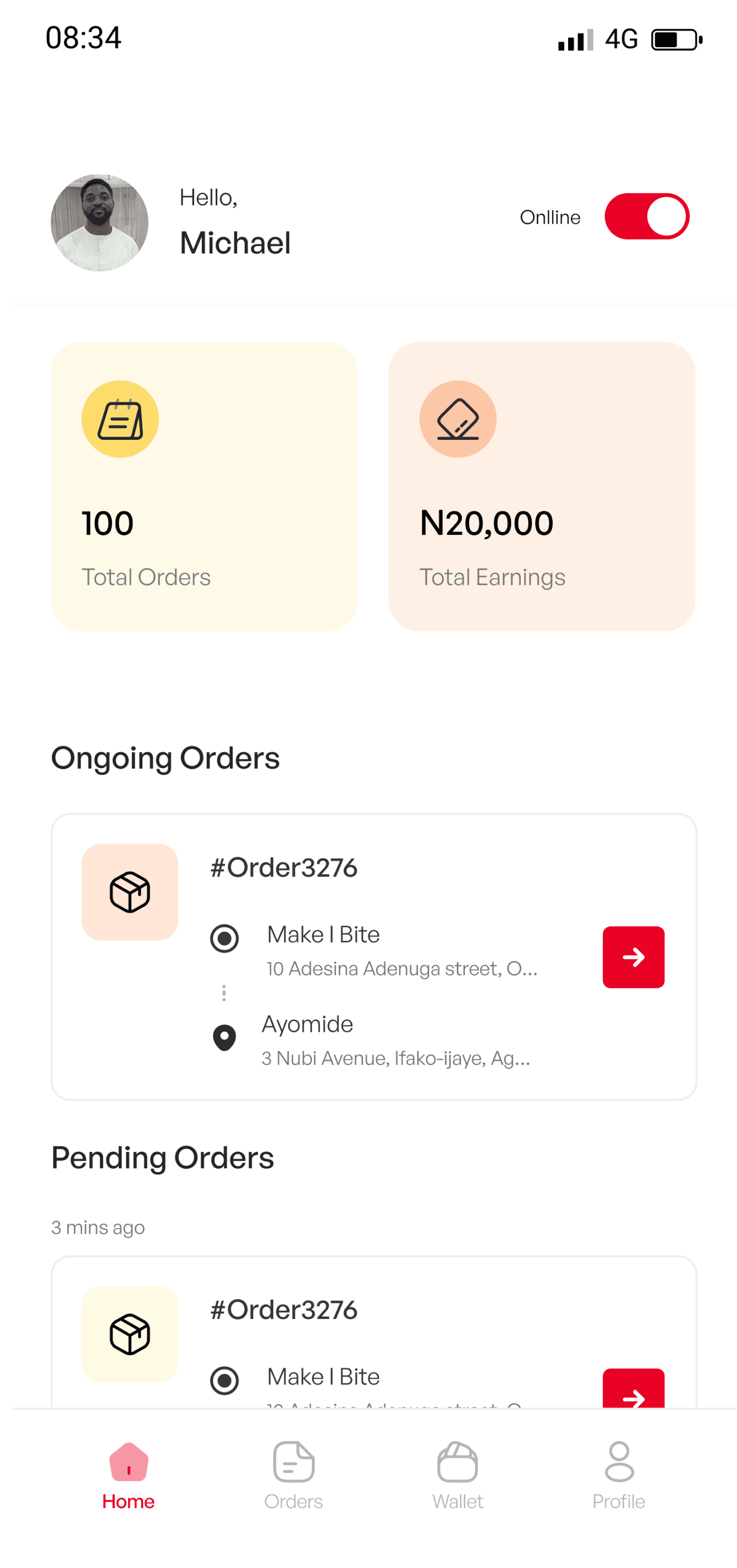The height and width of the screenshot is (1568, 737).
Task: Go to the Profile tab
Action: pyautogui.click(x=619, y=1476)
